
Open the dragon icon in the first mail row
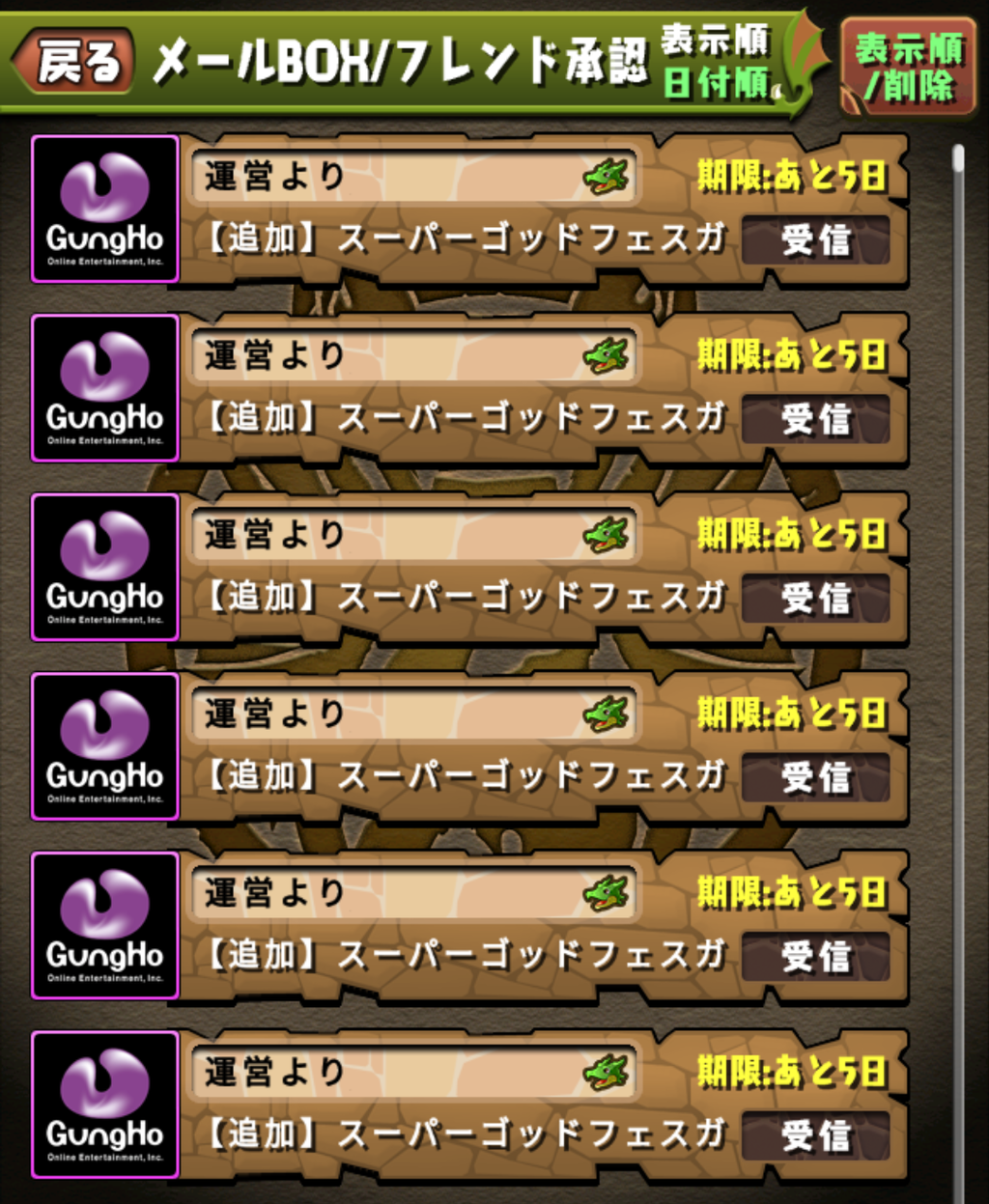point(608,177)
